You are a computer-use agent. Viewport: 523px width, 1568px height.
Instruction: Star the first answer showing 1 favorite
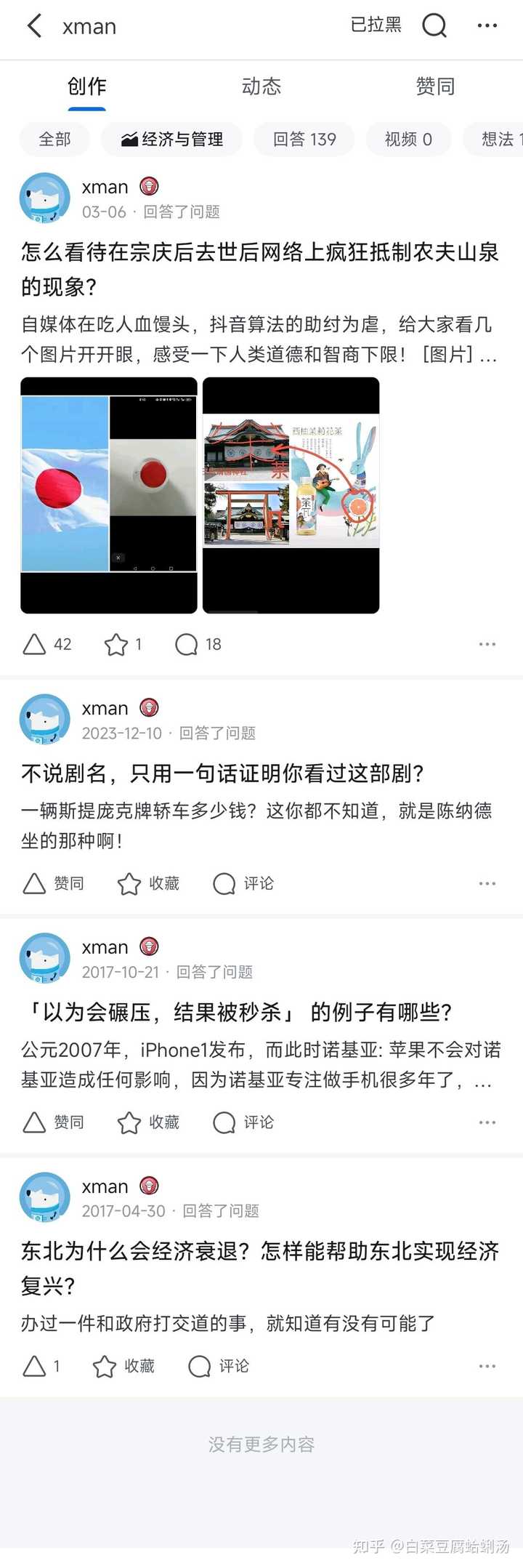click(120, 644)
